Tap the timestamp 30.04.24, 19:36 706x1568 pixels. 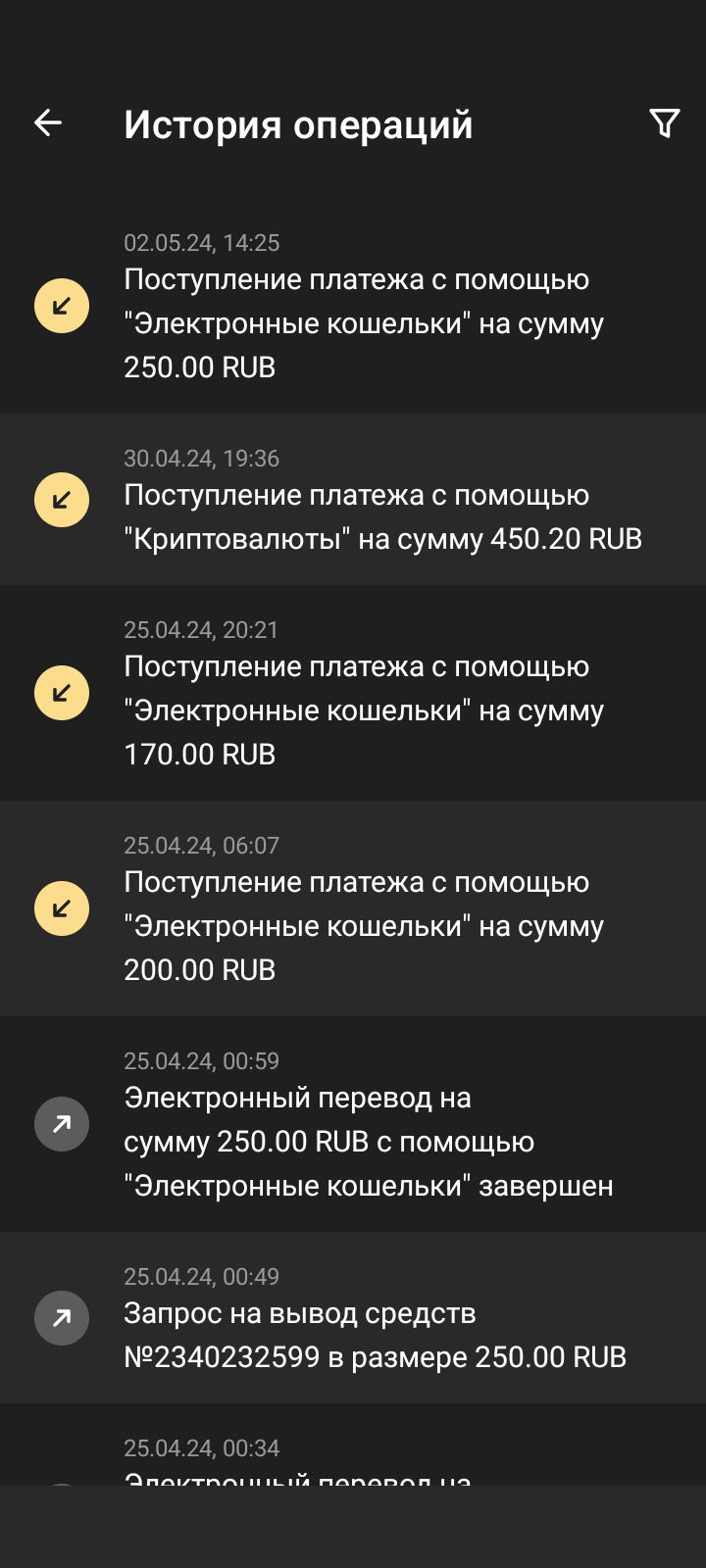click(201, 459)
